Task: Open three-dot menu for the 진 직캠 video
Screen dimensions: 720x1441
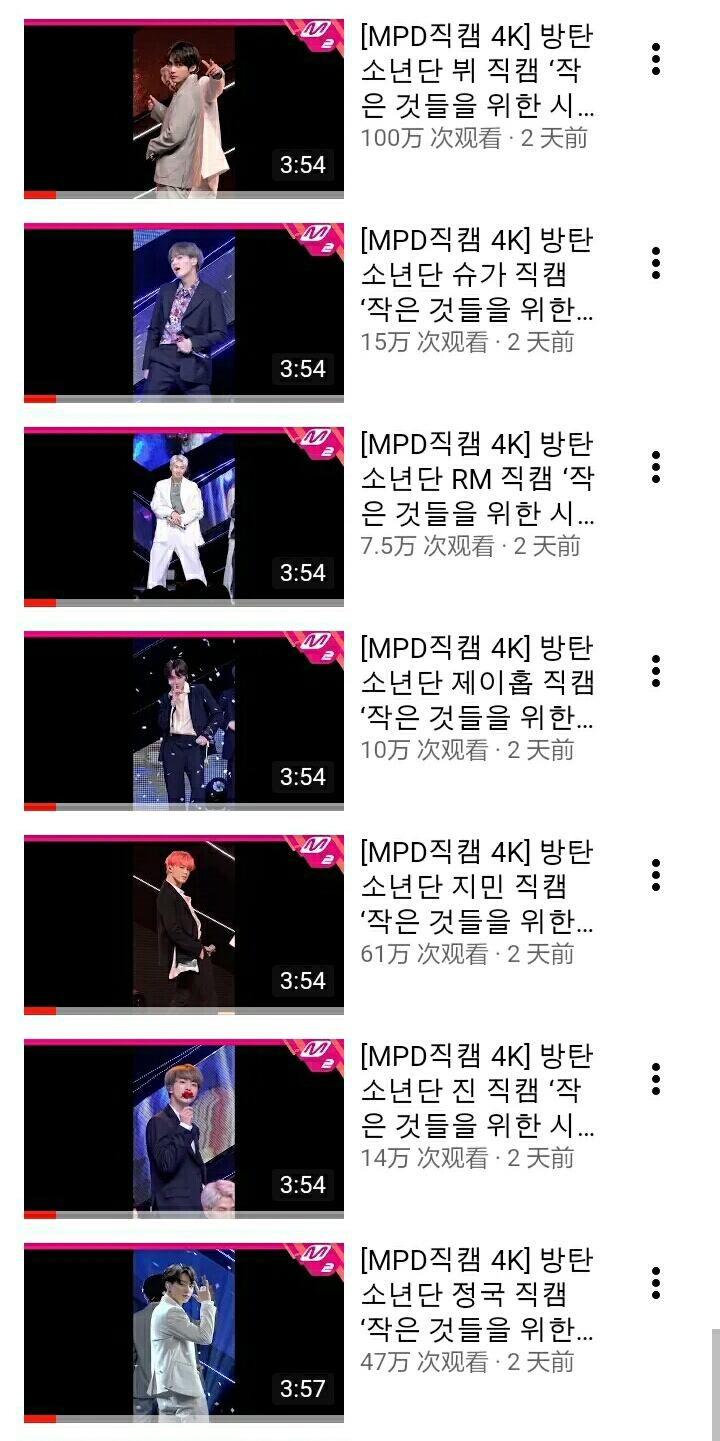Action: [x=656, y=1079]
